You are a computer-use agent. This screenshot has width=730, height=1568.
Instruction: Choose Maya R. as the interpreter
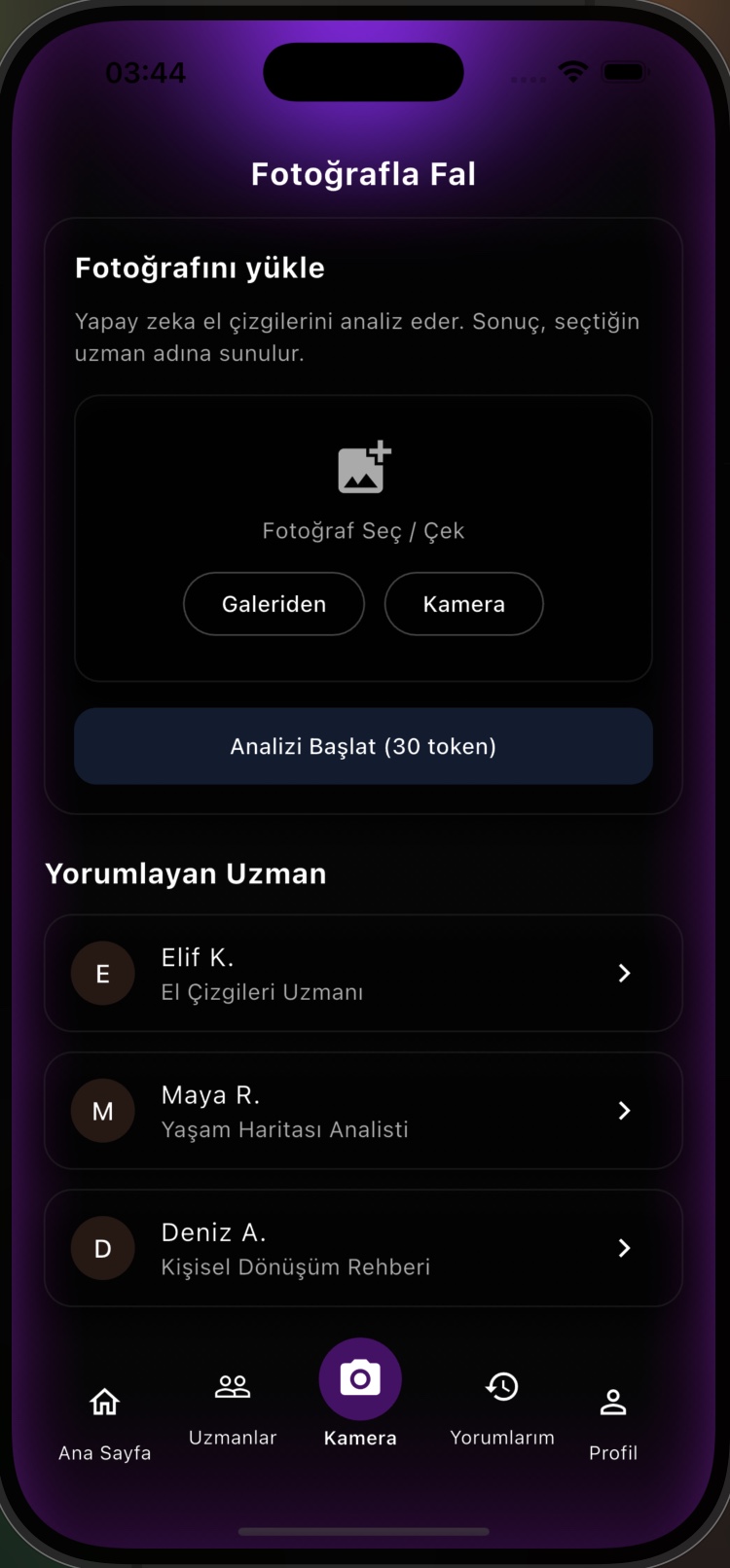[363, 1111]
